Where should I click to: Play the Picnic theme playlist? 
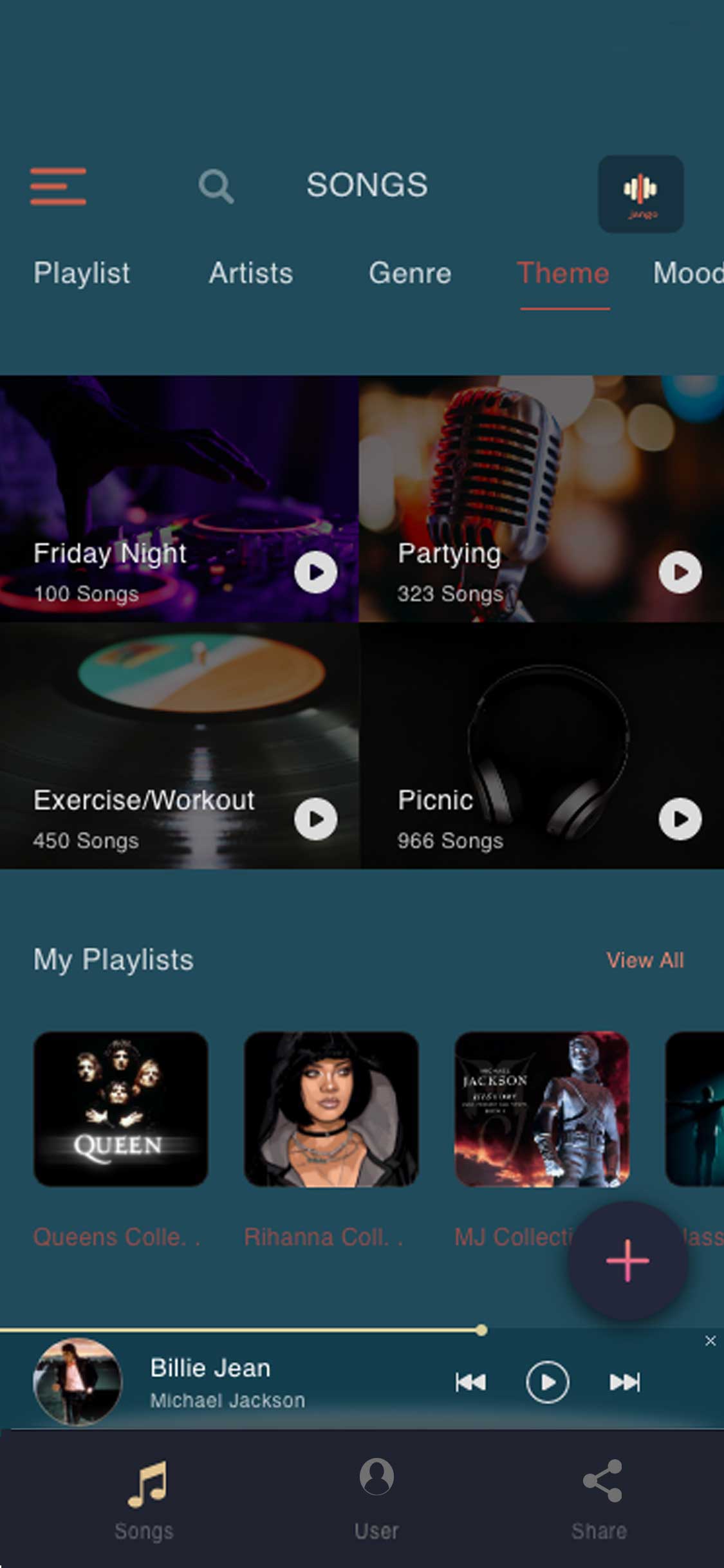point(680,819)
